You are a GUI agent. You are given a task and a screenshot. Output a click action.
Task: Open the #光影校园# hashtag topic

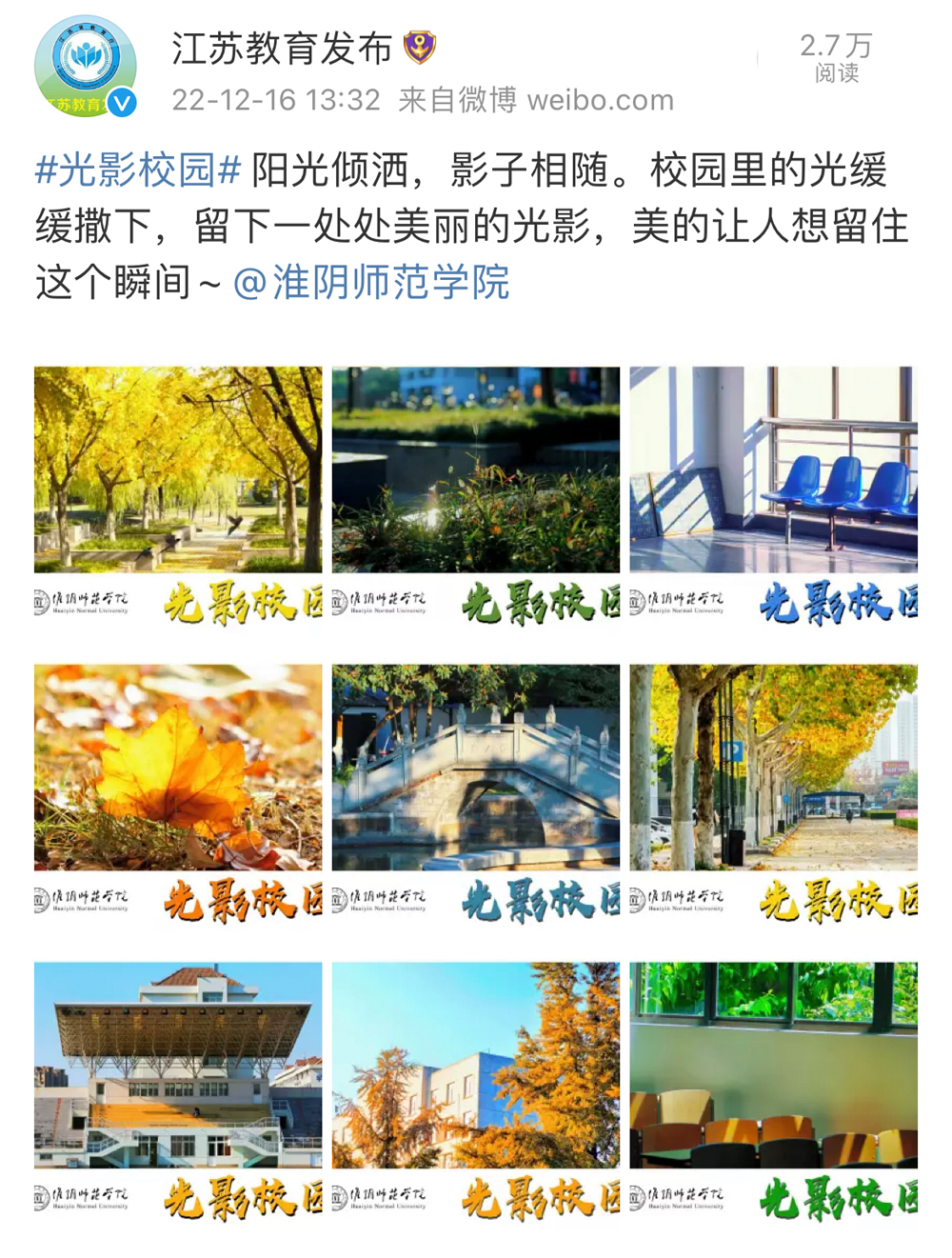[x=138, y=170]
